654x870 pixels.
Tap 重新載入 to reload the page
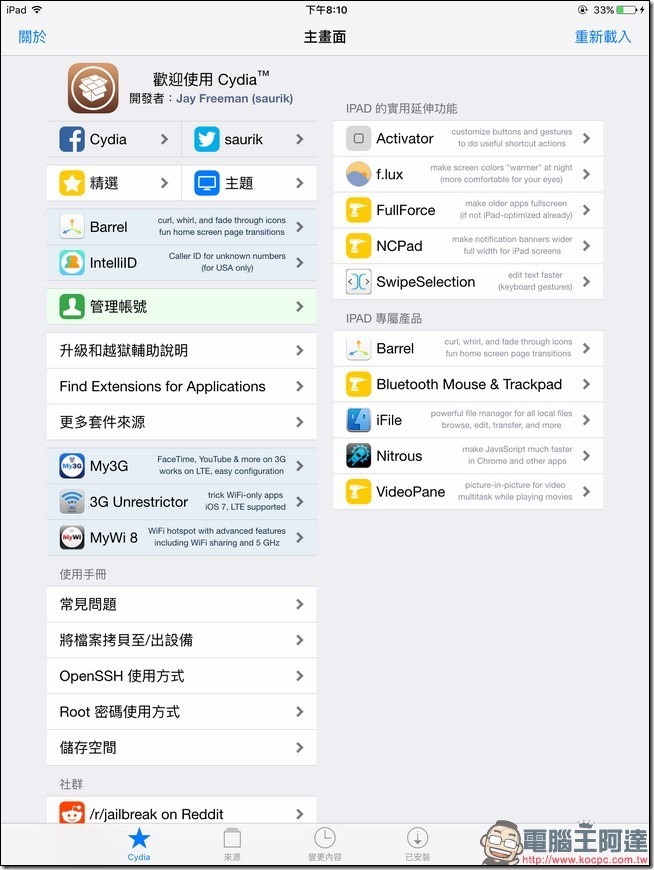click(602, 37)
